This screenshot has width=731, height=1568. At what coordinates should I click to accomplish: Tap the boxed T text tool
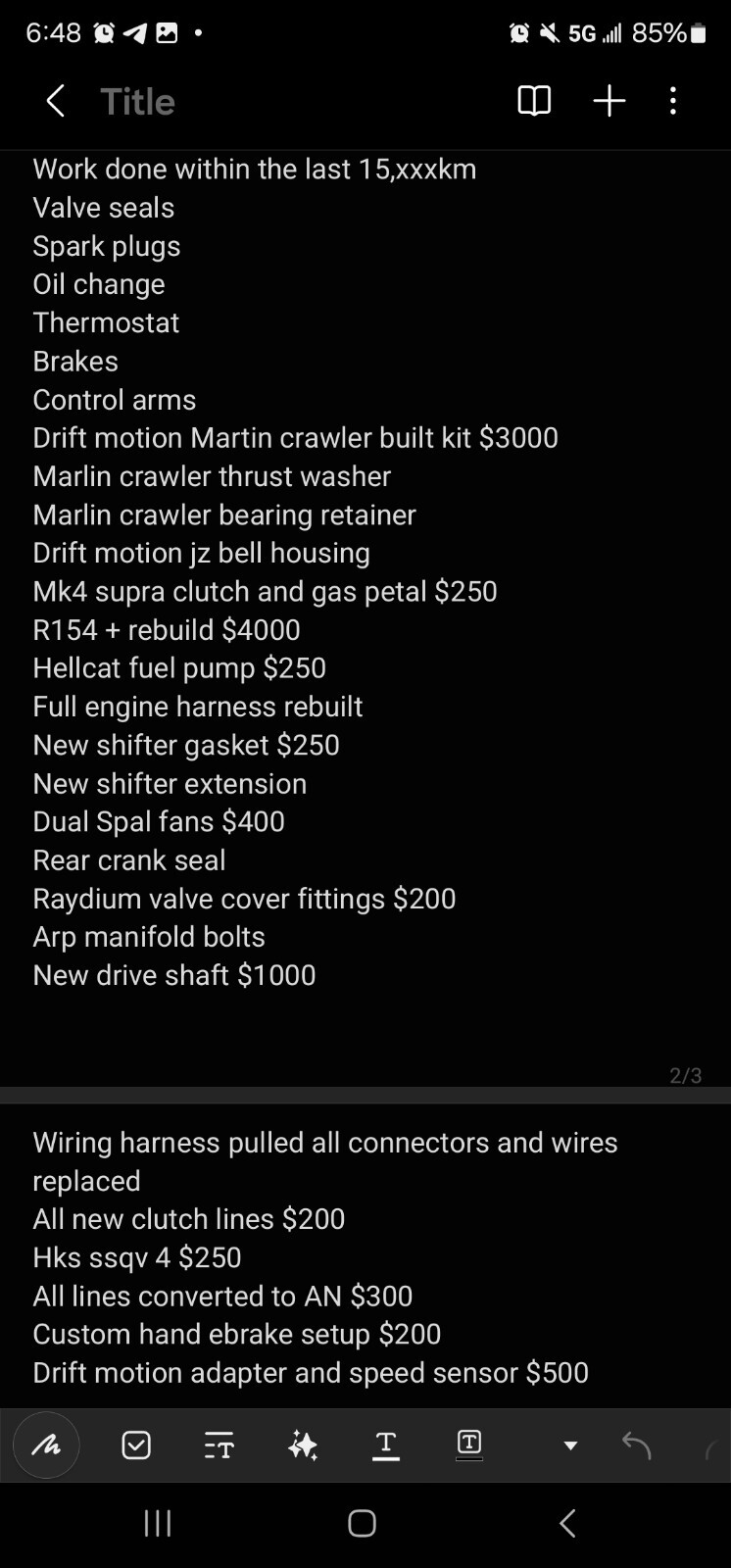click(469, 1445)
